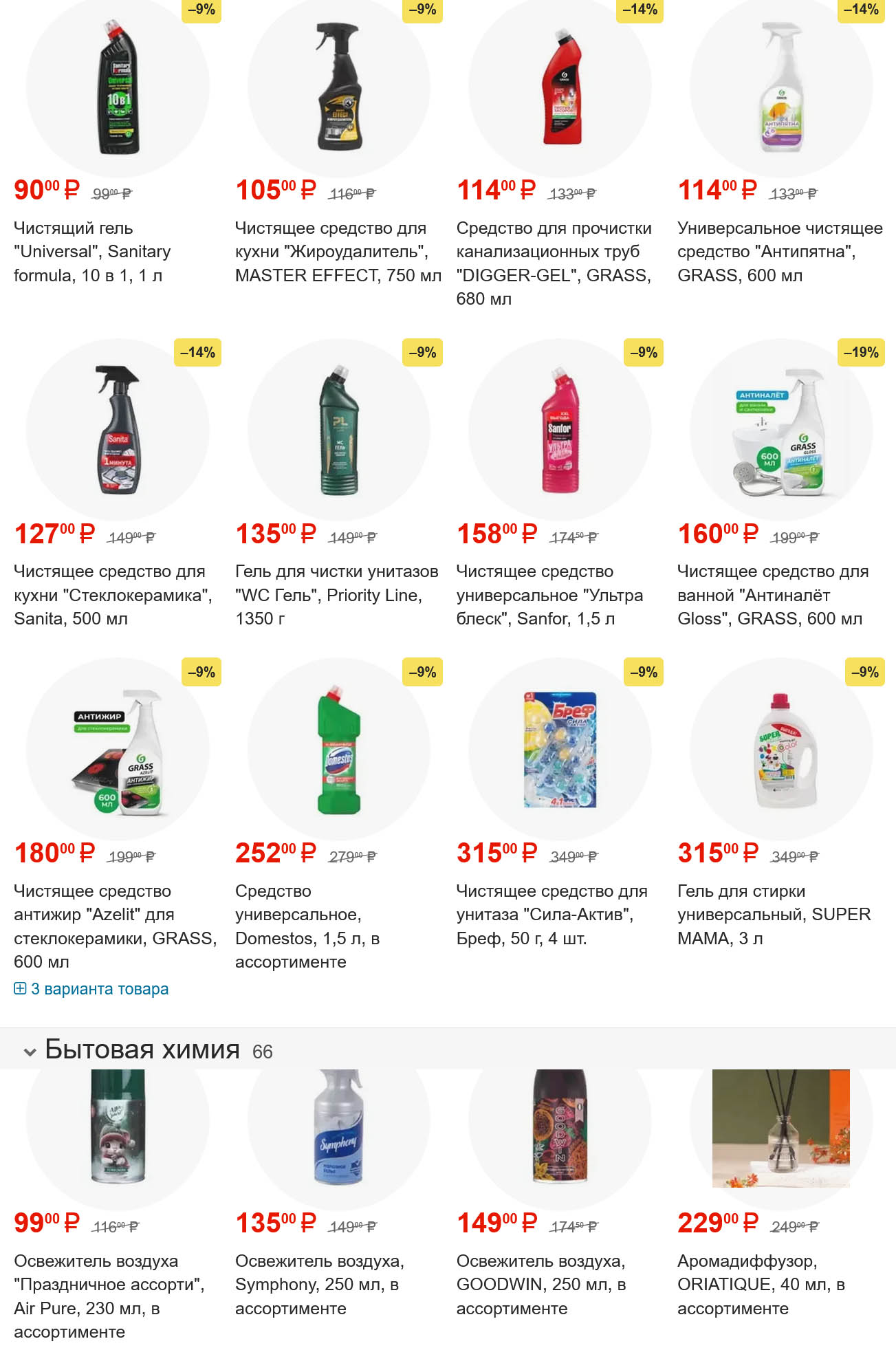The height and width of the screenshot is (1350, 896).
Task: View Symphony 250 мл air freshener
Action: coord(319,1284)
